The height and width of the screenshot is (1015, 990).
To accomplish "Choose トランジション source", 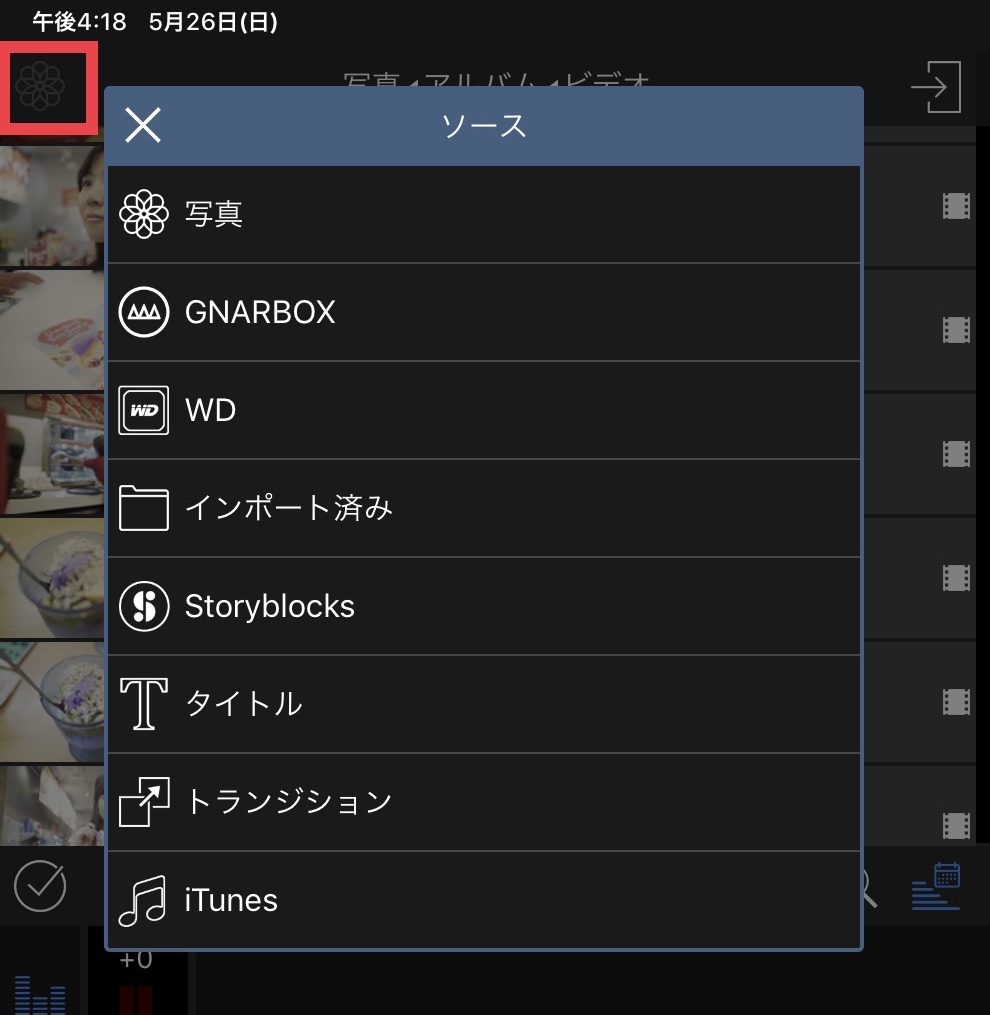I will pyautogui.click(x=483, y=802).
